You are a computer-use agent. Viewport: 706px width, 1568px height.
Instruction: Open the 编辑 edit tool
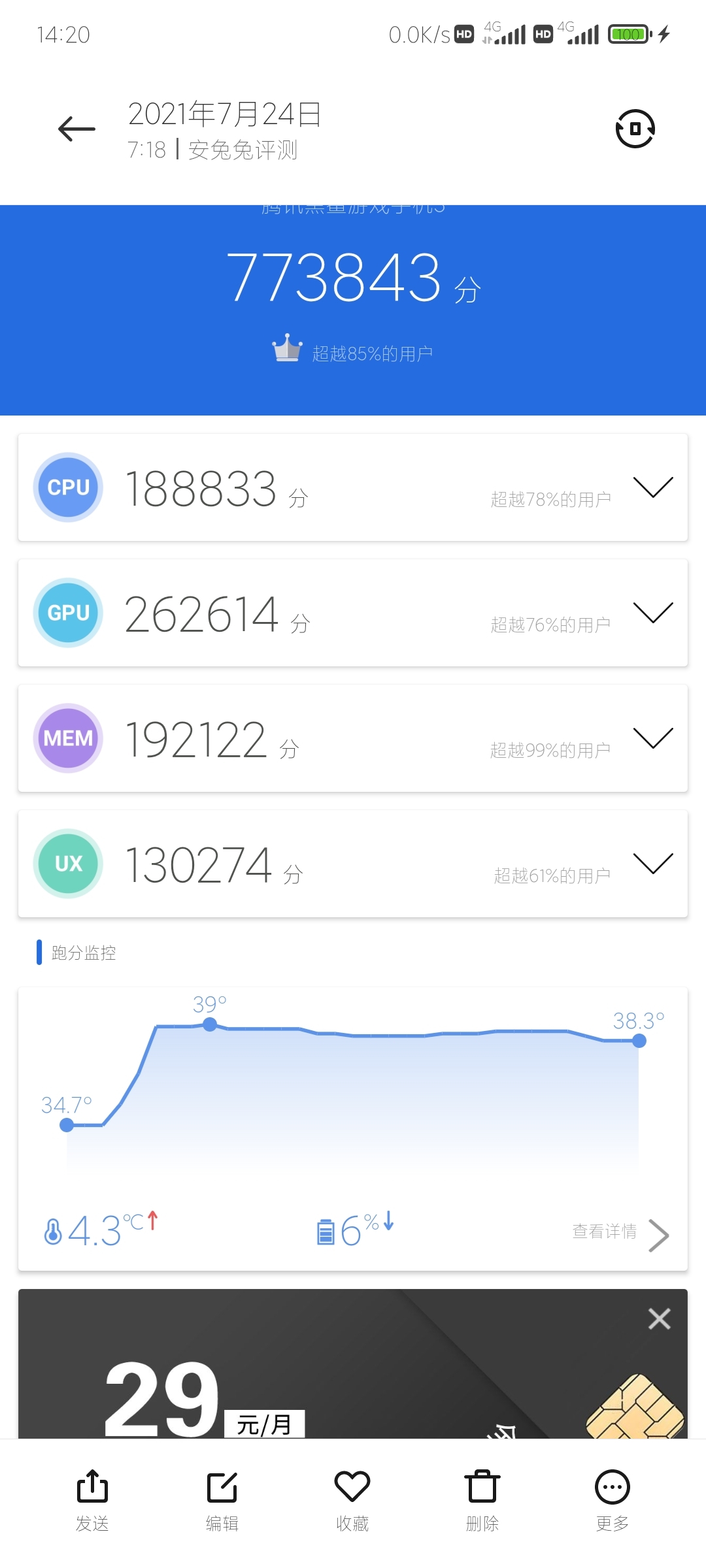click(222, 1500)
